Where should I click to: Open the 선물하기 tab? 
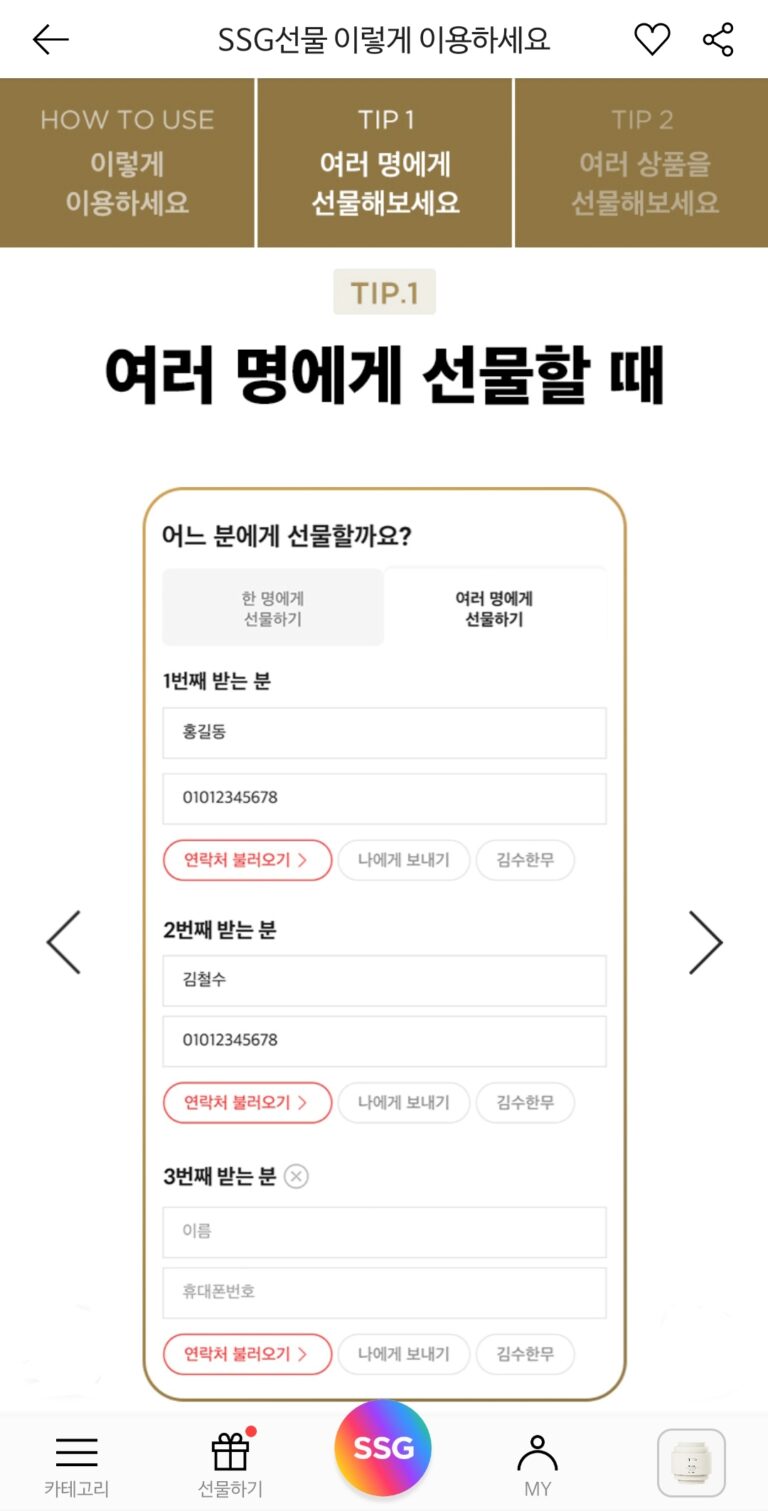(231, 1464)
